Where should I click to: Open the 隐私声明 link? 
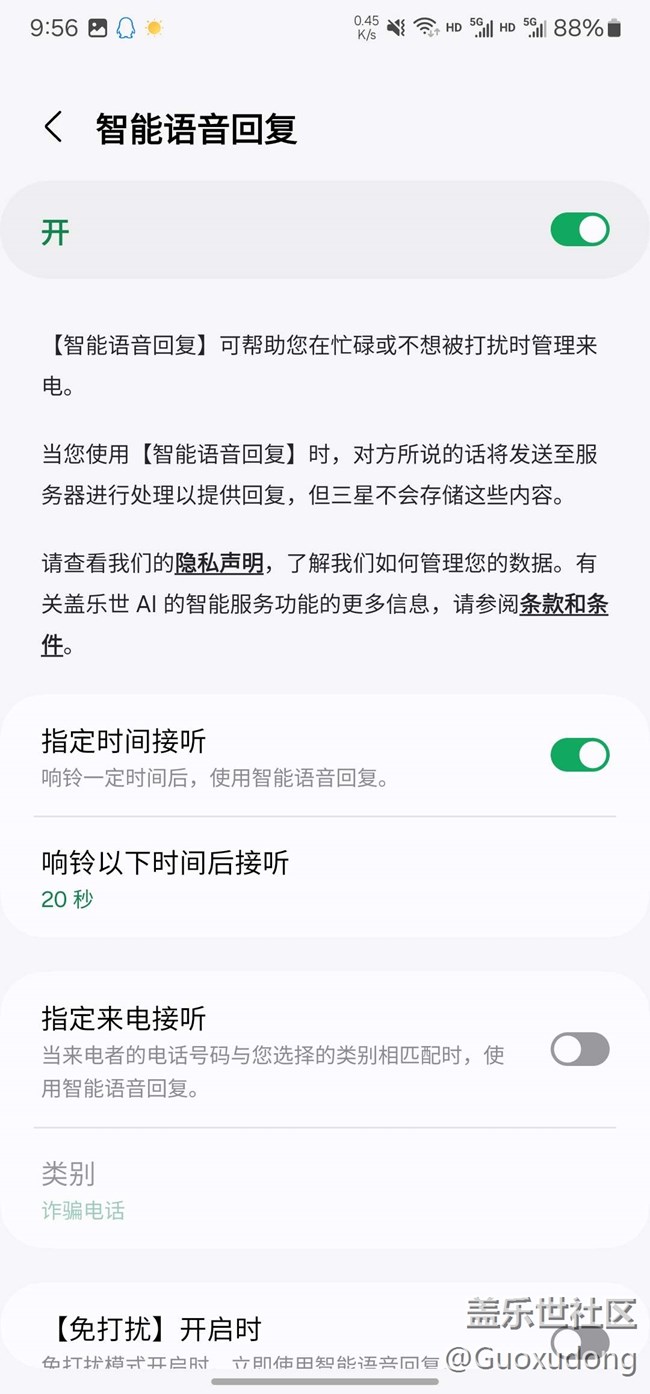pyautogui.click(x=219, y=563)
